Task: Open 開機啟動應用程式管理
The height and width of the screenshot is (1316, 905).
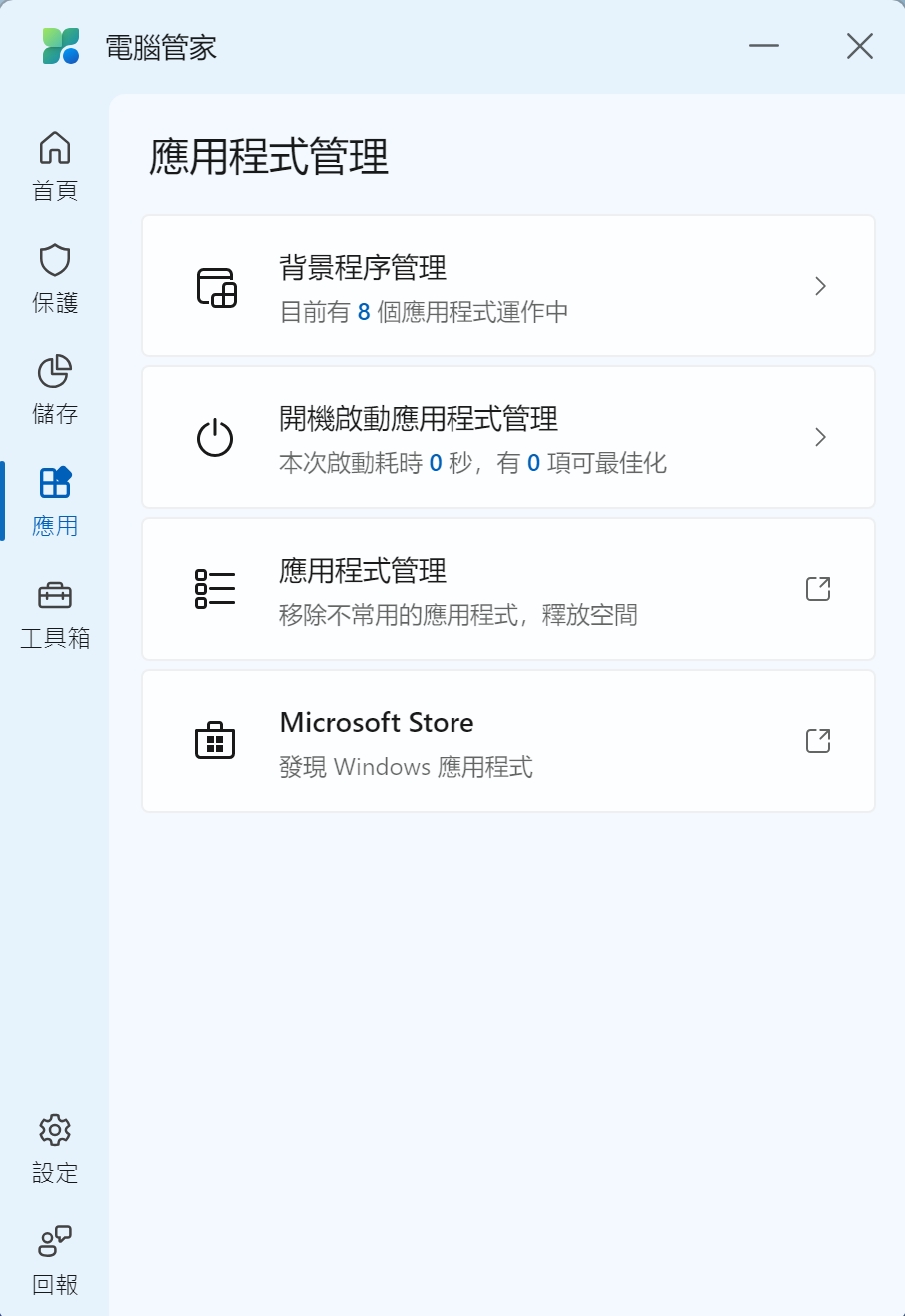Action: [x=508, y=438]
